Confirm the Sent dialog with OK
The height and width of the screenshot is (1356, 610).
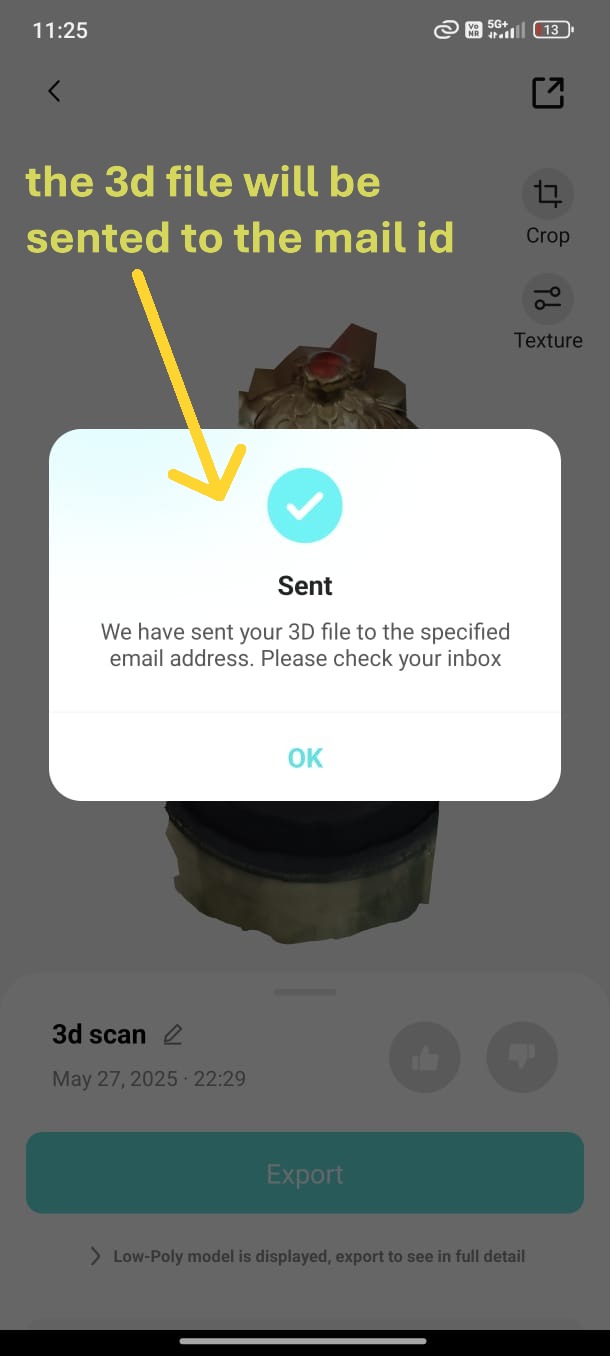[305, 758]
